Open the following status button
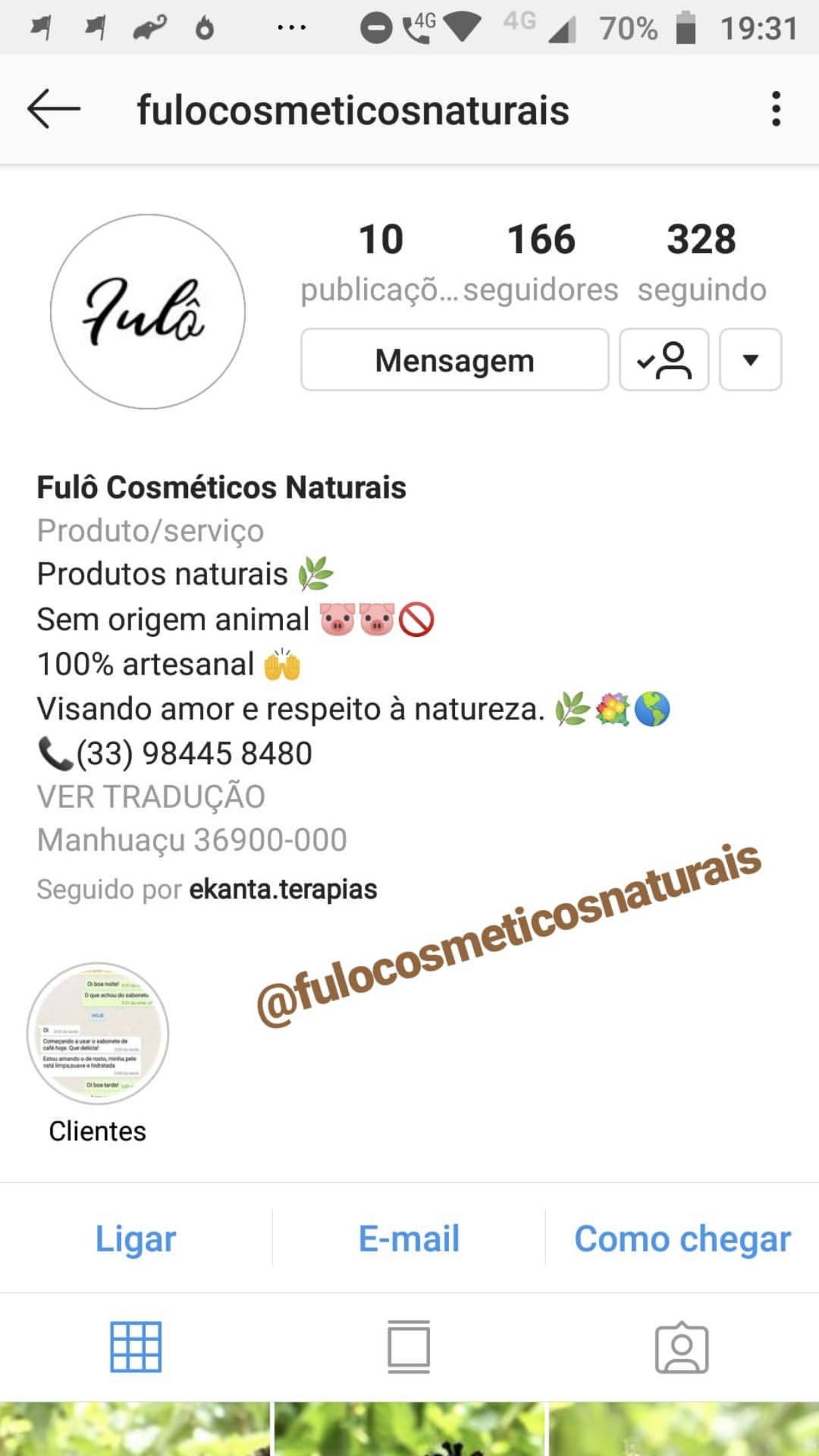Viewport: 819px width, 1456px height. (x=664, y=360)
